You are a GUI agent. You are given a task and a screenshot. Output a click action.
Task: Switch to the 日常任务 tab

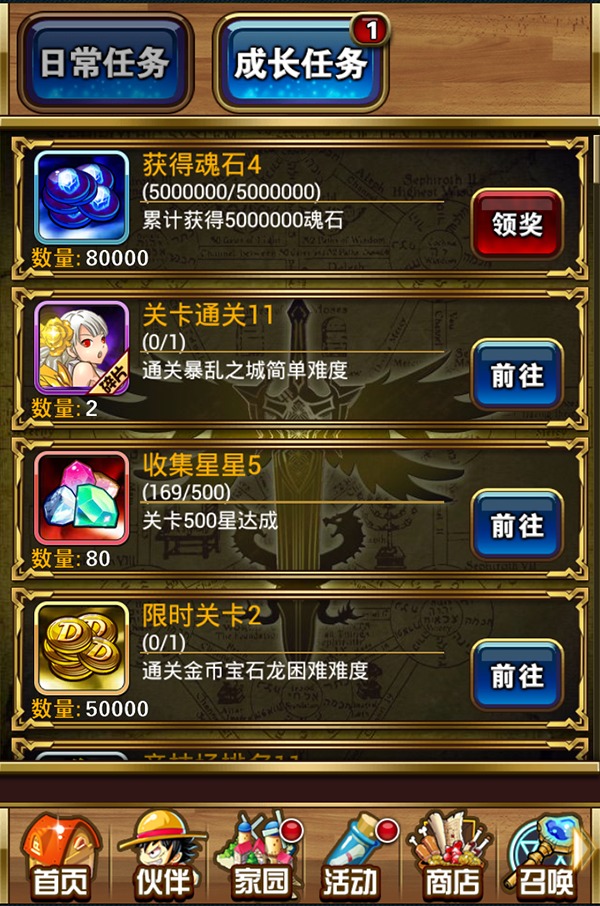104,63
